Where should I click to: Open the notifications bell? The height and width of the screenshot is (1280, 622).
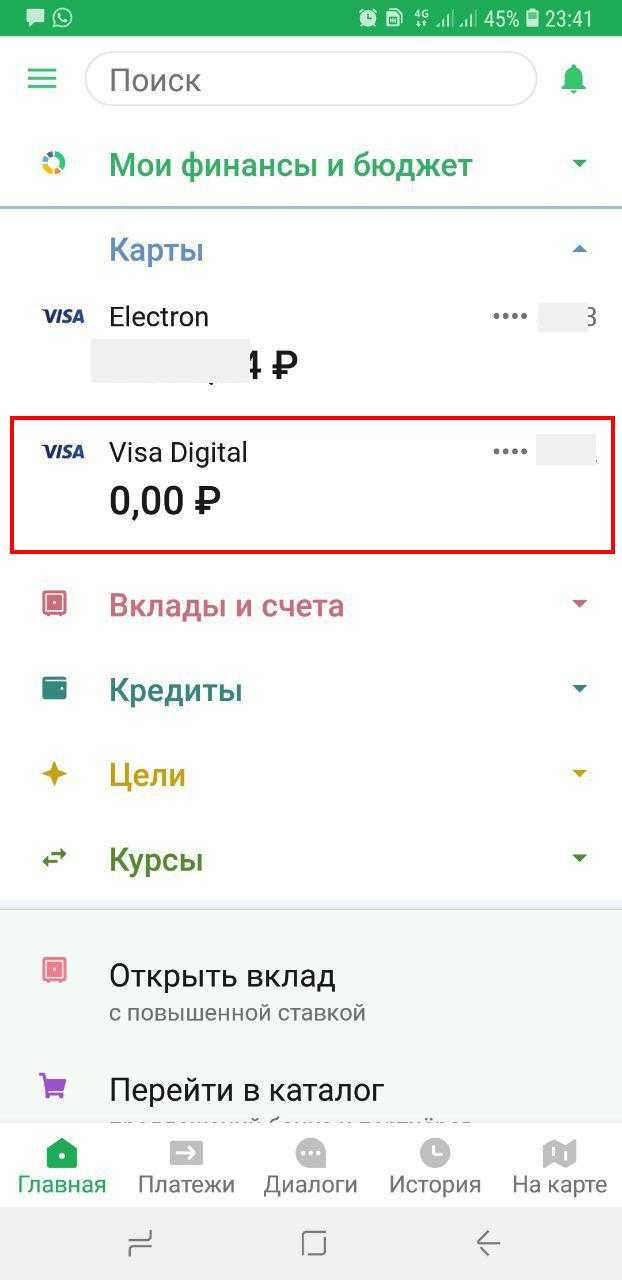click(573, 79)
